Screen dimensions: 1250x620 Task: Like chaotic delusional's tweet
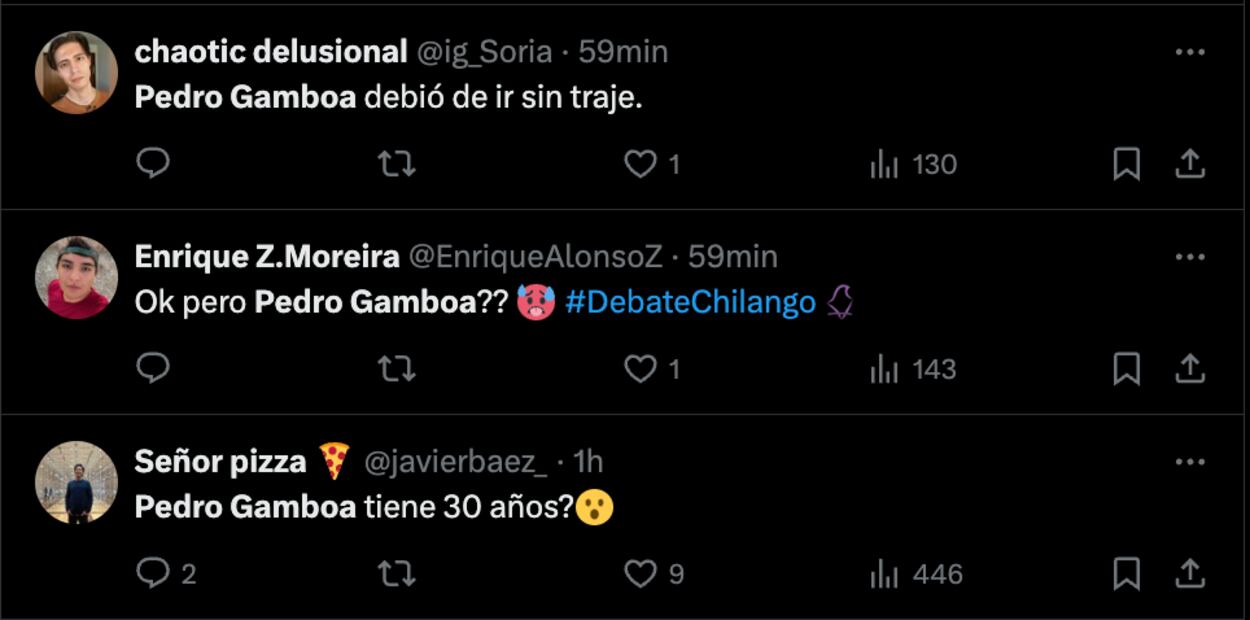point(640,164)
